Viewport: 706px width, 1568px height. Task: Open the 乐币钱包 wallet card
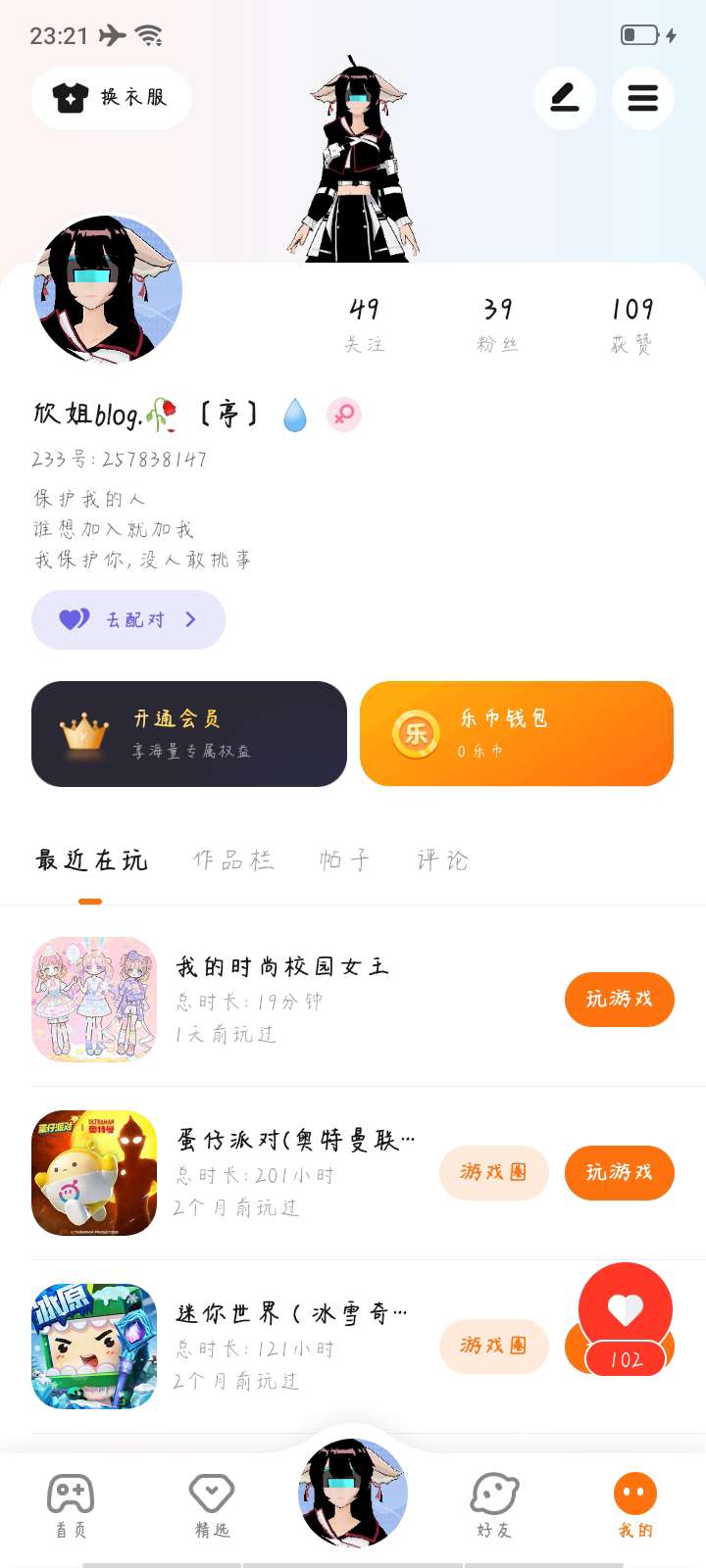517,734
